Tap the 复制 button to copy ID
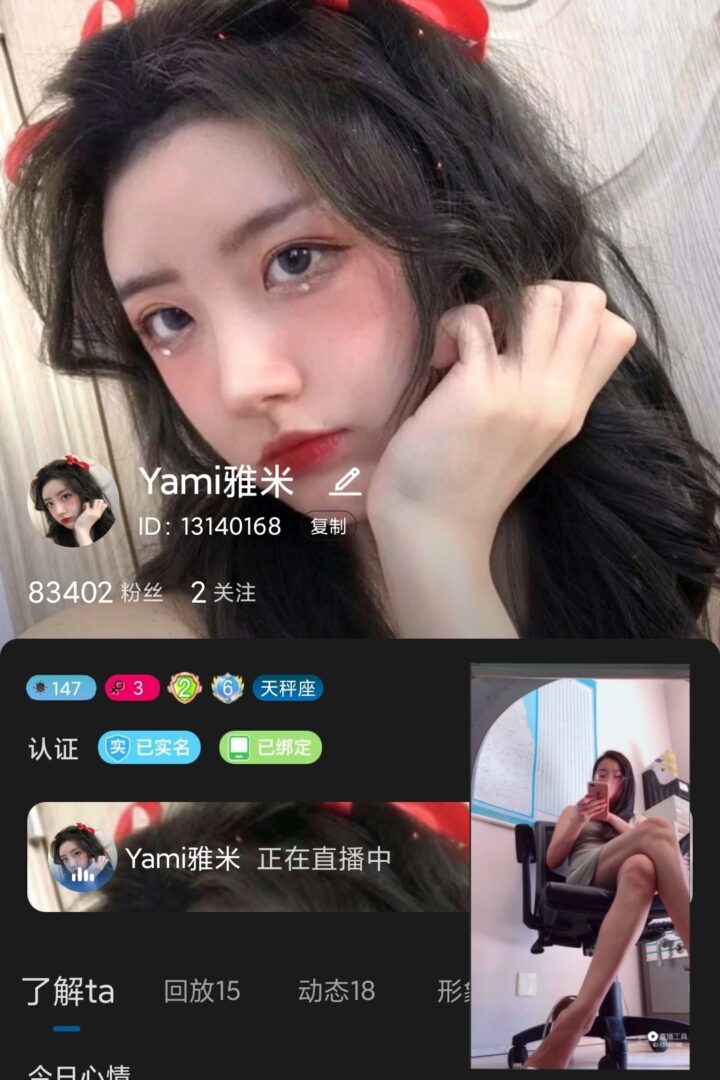Screen dimensions: 720x1080 pyautogui.click(x=327, y=526)
